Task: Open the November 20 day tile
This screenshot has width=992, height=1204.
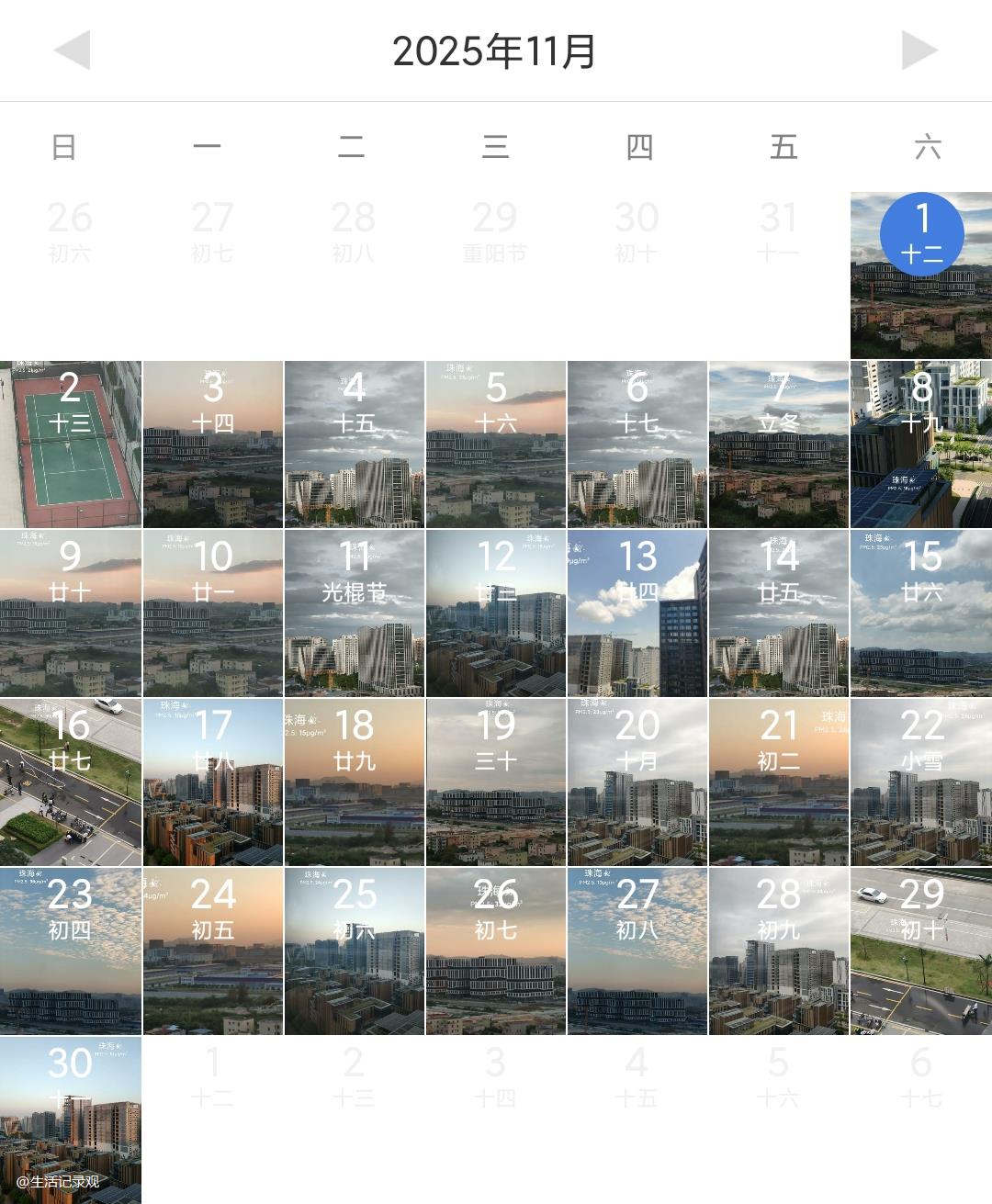Action: (637, 782)
